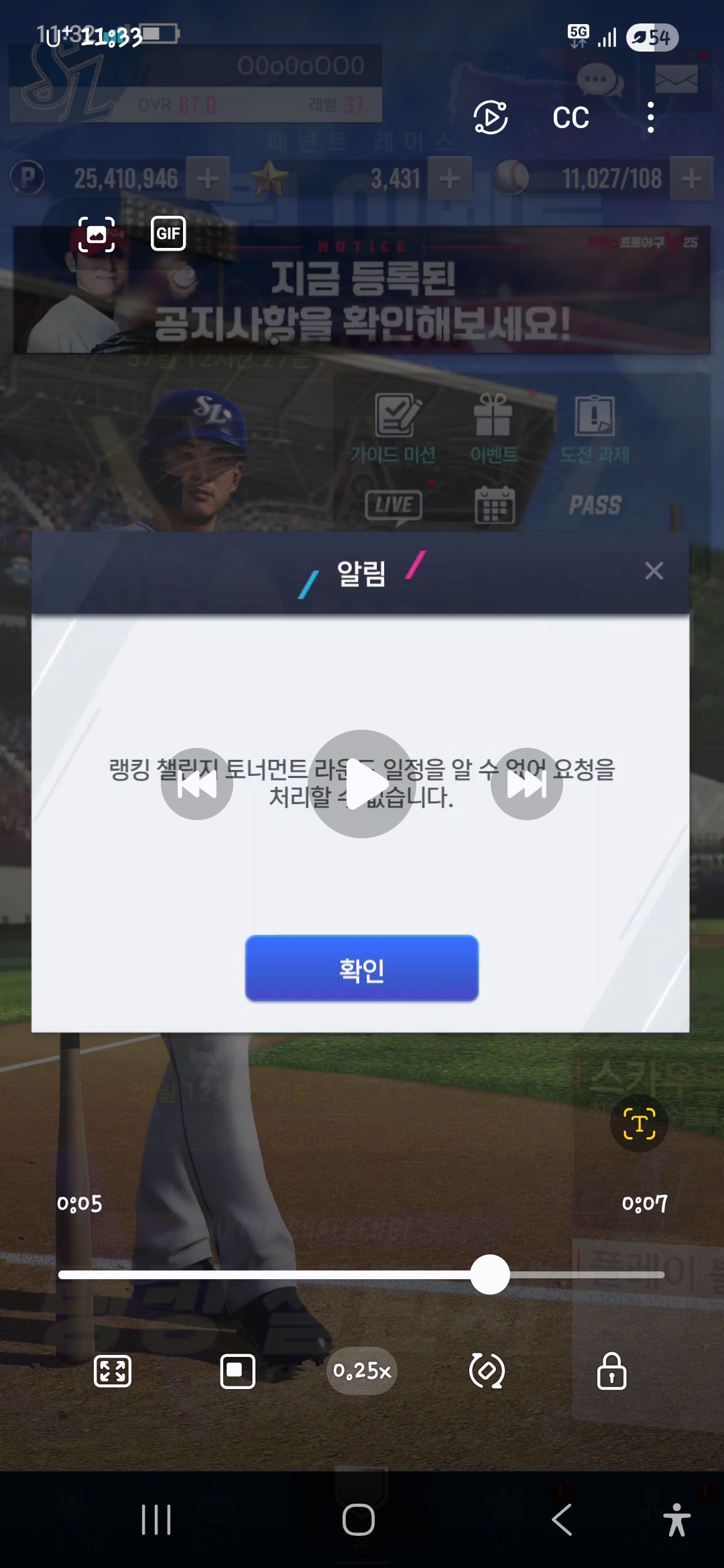Skip ahead with the fast-forward button

coord(526,783)
